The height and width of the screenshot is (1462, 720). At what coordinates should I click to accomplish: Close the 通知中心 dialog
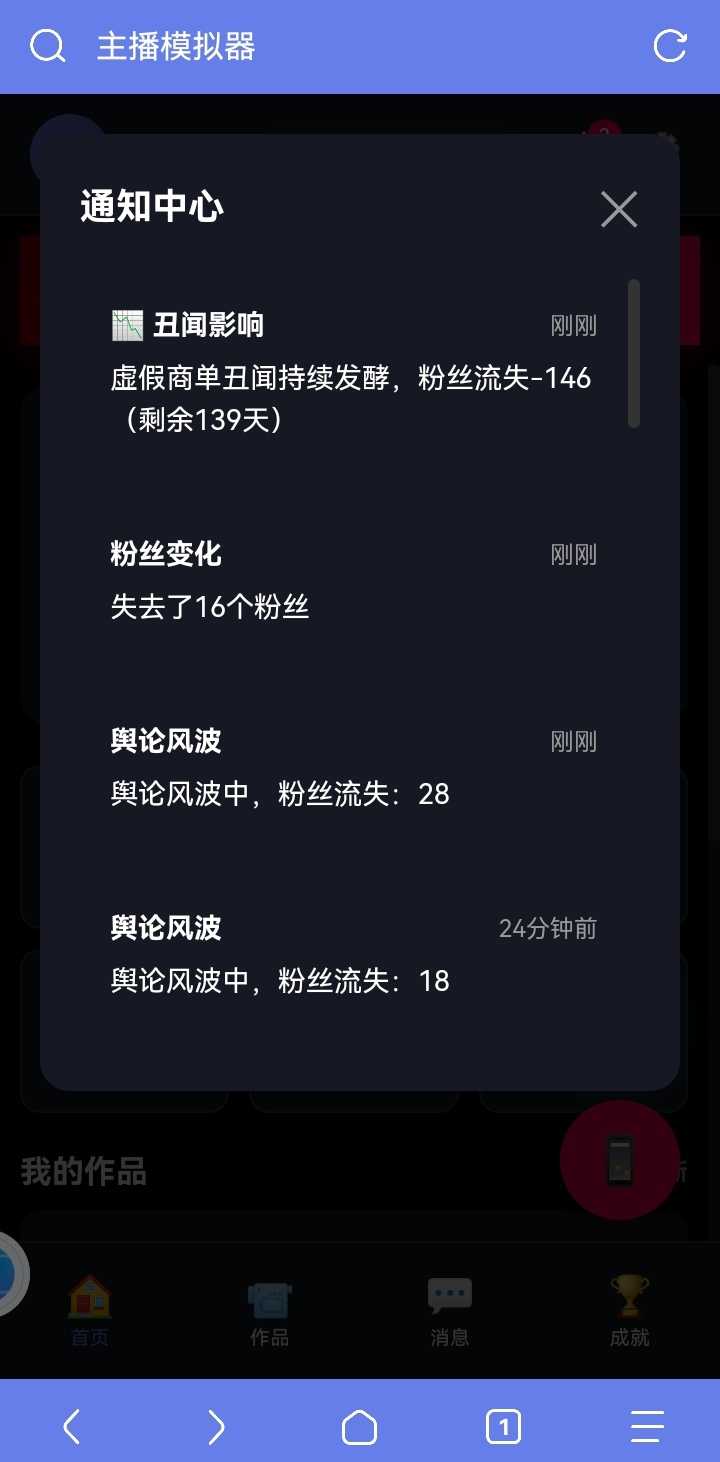tap(619, 209)
